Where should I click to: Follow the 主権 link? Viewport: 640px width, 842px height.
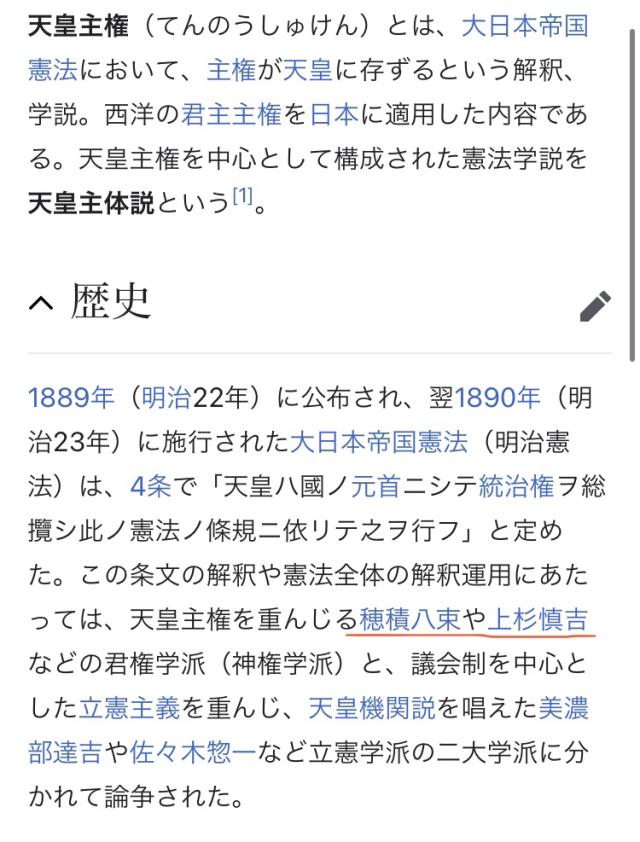click(x=231, y=70)
